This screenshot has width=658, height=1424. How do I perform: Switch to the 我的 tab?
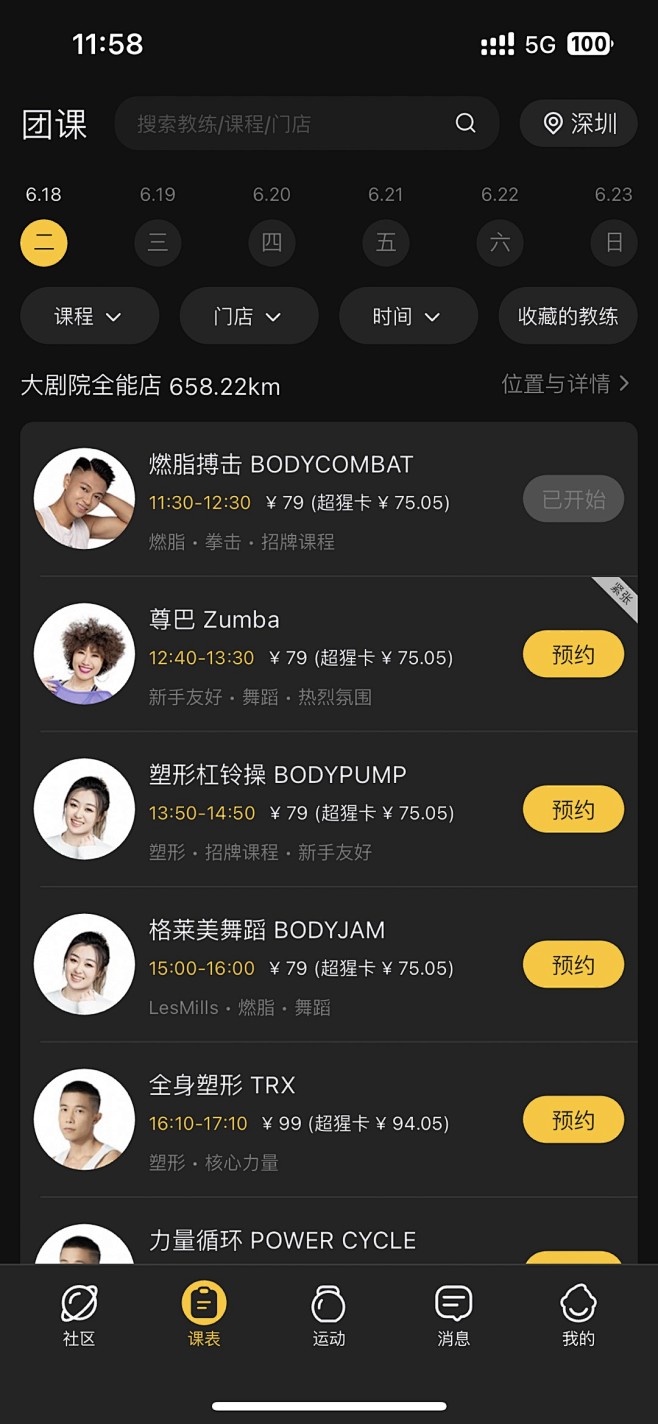578,1316
